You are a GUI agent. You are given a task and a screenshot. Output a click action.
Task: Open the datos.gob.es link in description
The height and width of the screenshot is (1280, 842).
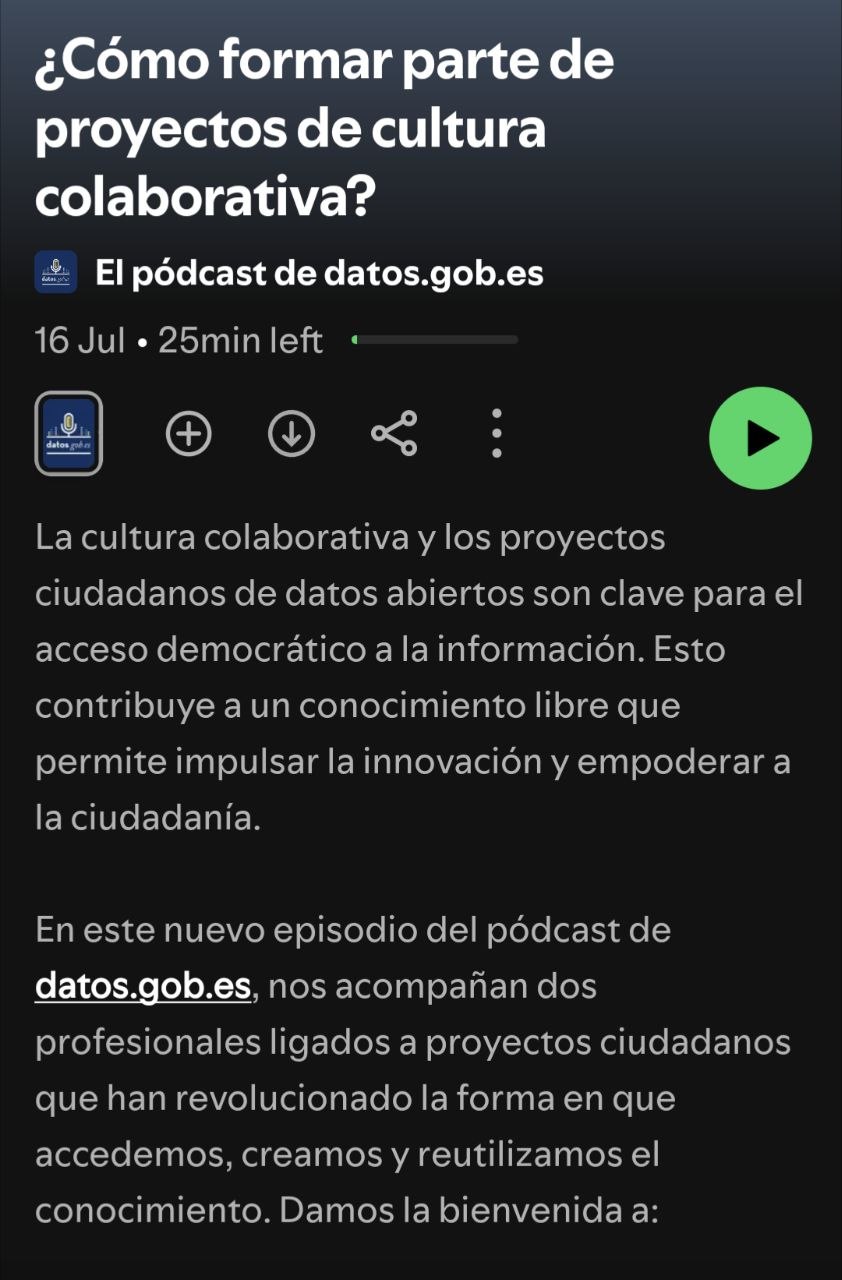144,987
